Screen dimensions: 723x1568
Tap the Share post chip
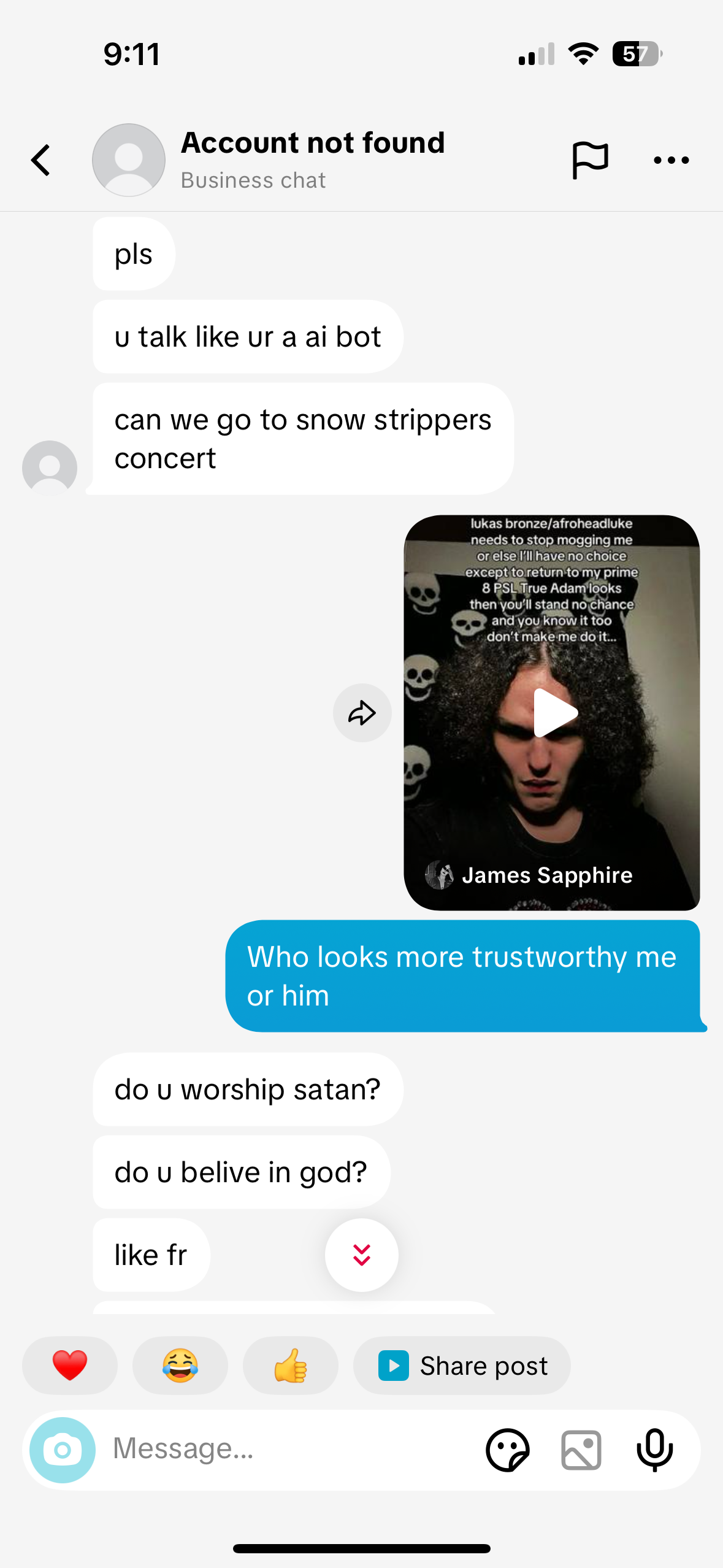462,1366
